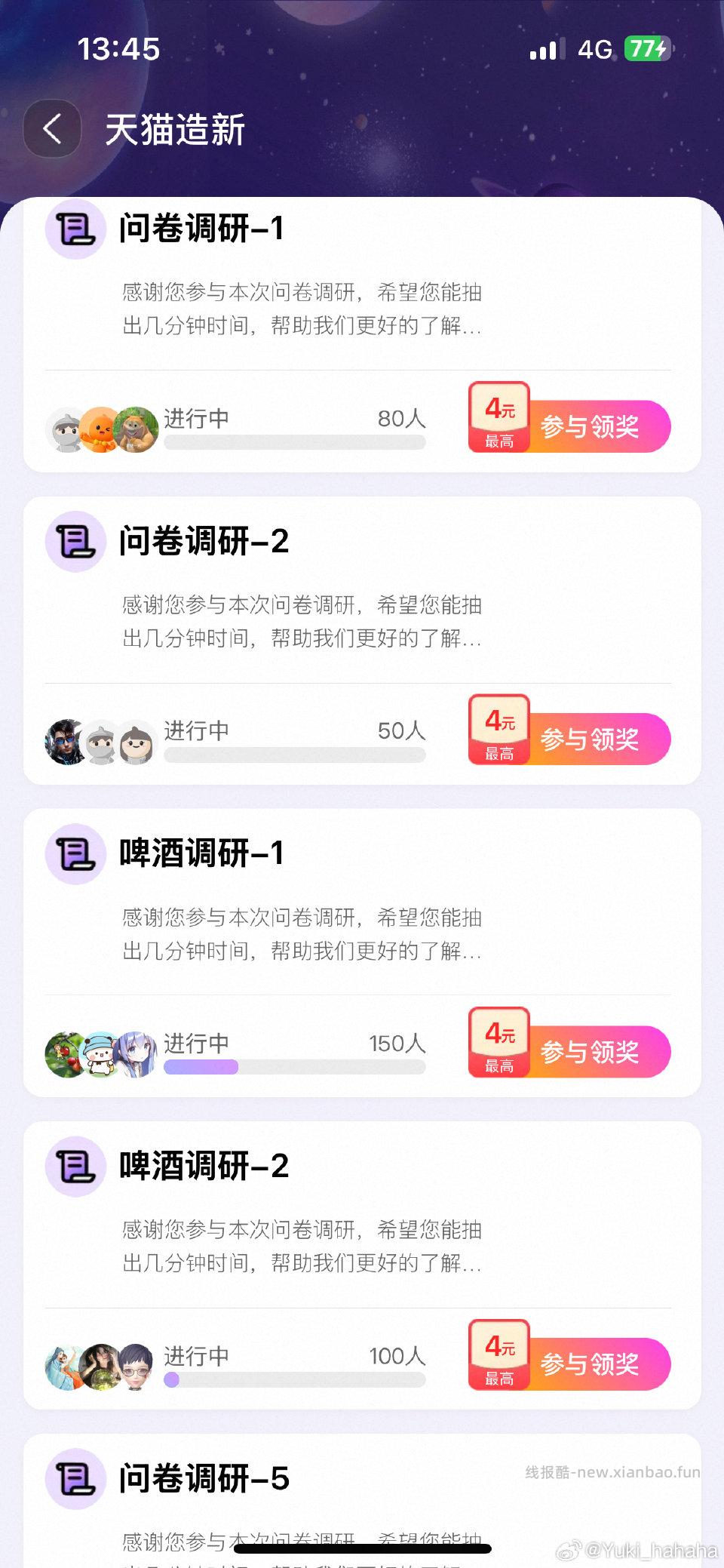This screenshot has width=724, height=1568.
Task: Click the 4元最高 badge on 啤酒调研-2
Action: (x=499, y=1354)
